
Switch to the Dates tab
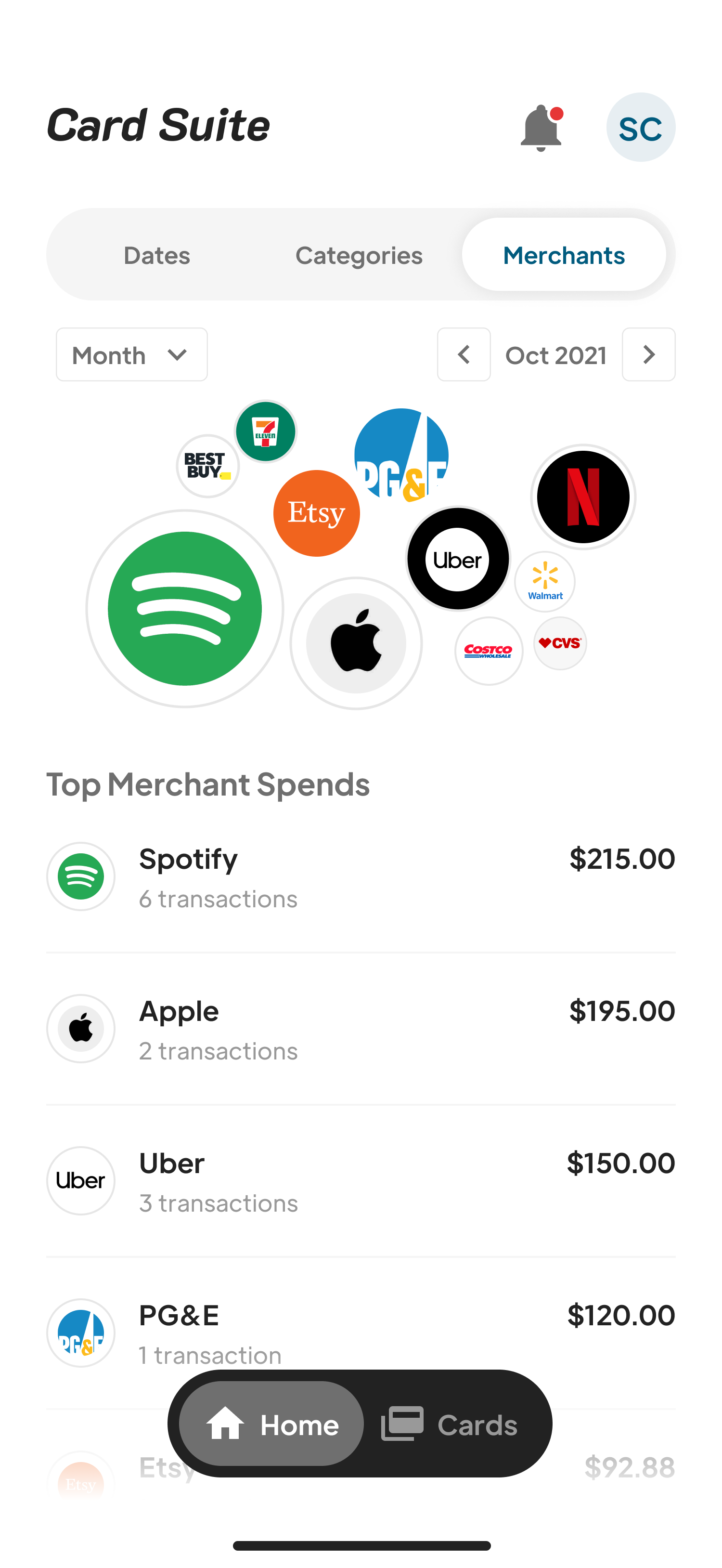coord(157,255)
